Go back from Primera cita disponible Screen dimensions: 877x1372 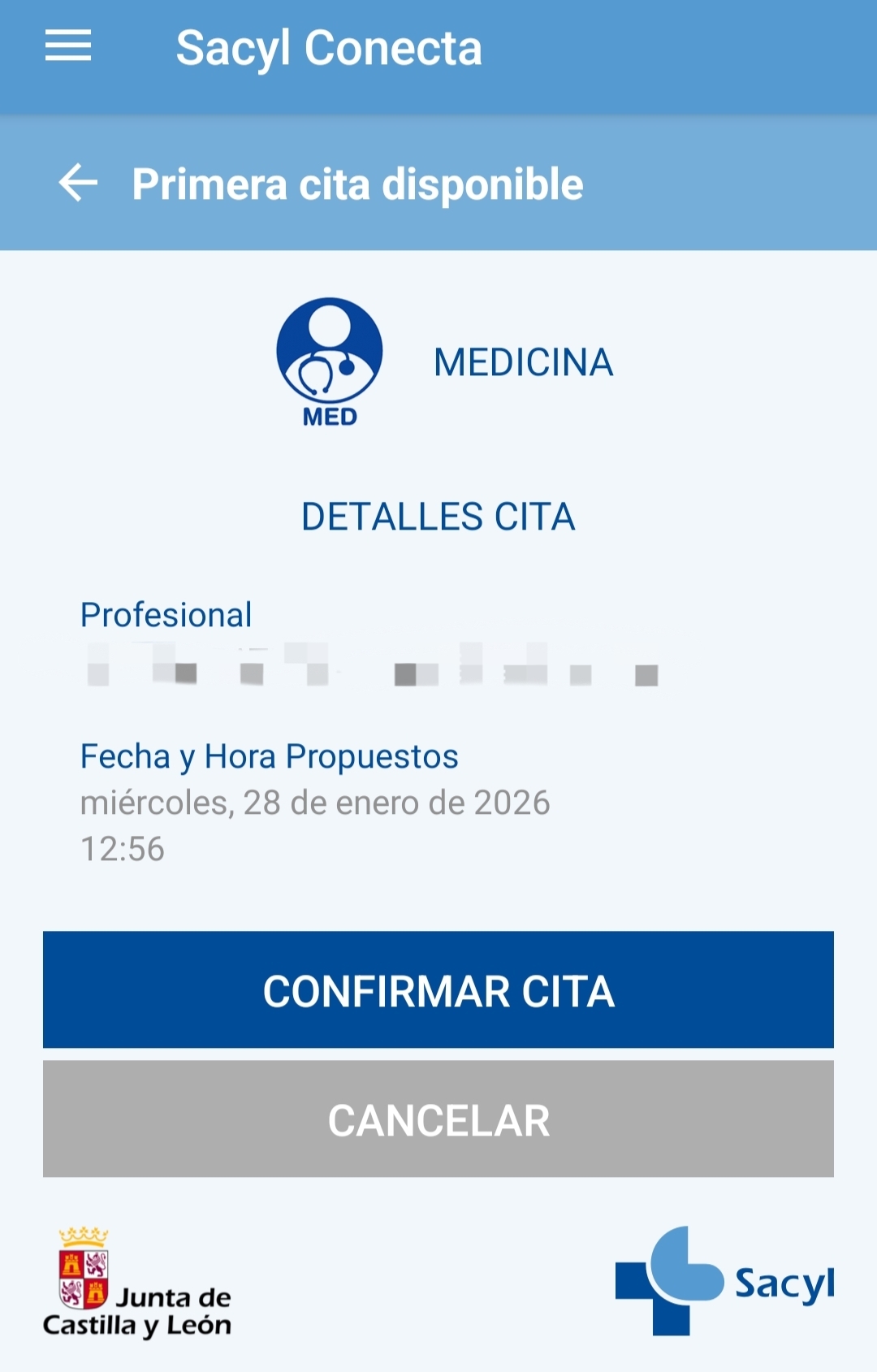pyautogui.click(x=79, y=183)
